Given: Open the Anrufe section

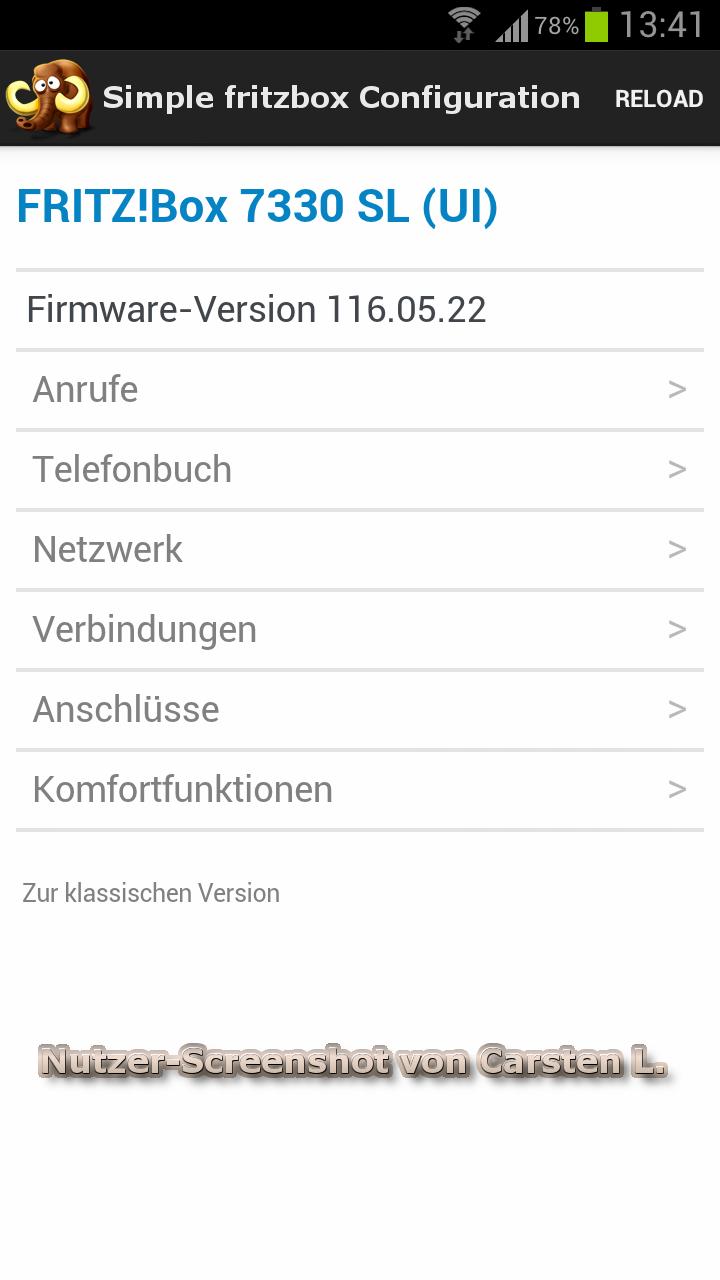Looking at the screenshot, I should [x=359, y=390].
